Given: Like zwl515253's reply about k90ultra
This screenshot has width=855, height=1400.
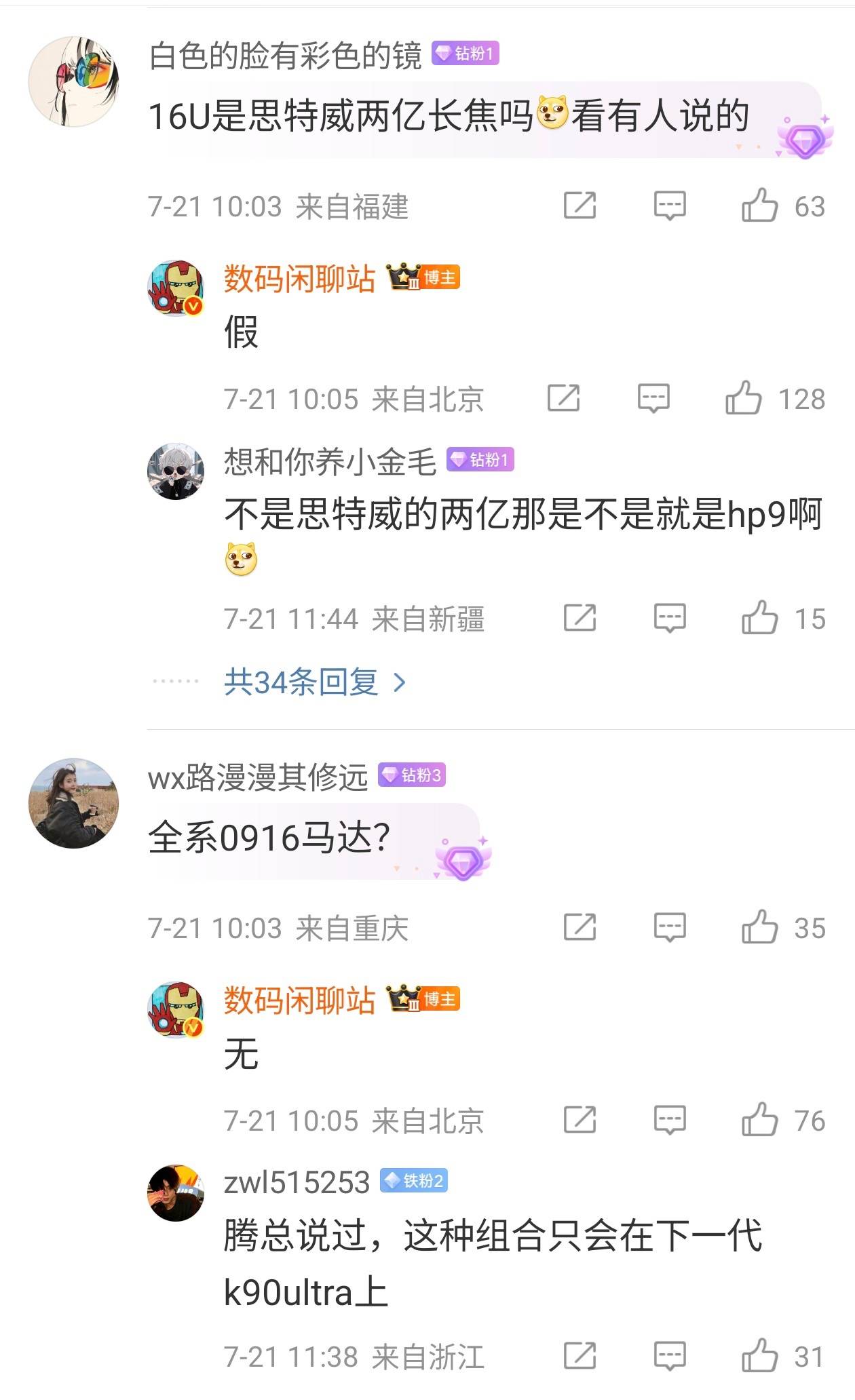Looking at the screenshot, I should pos(759,1356).
